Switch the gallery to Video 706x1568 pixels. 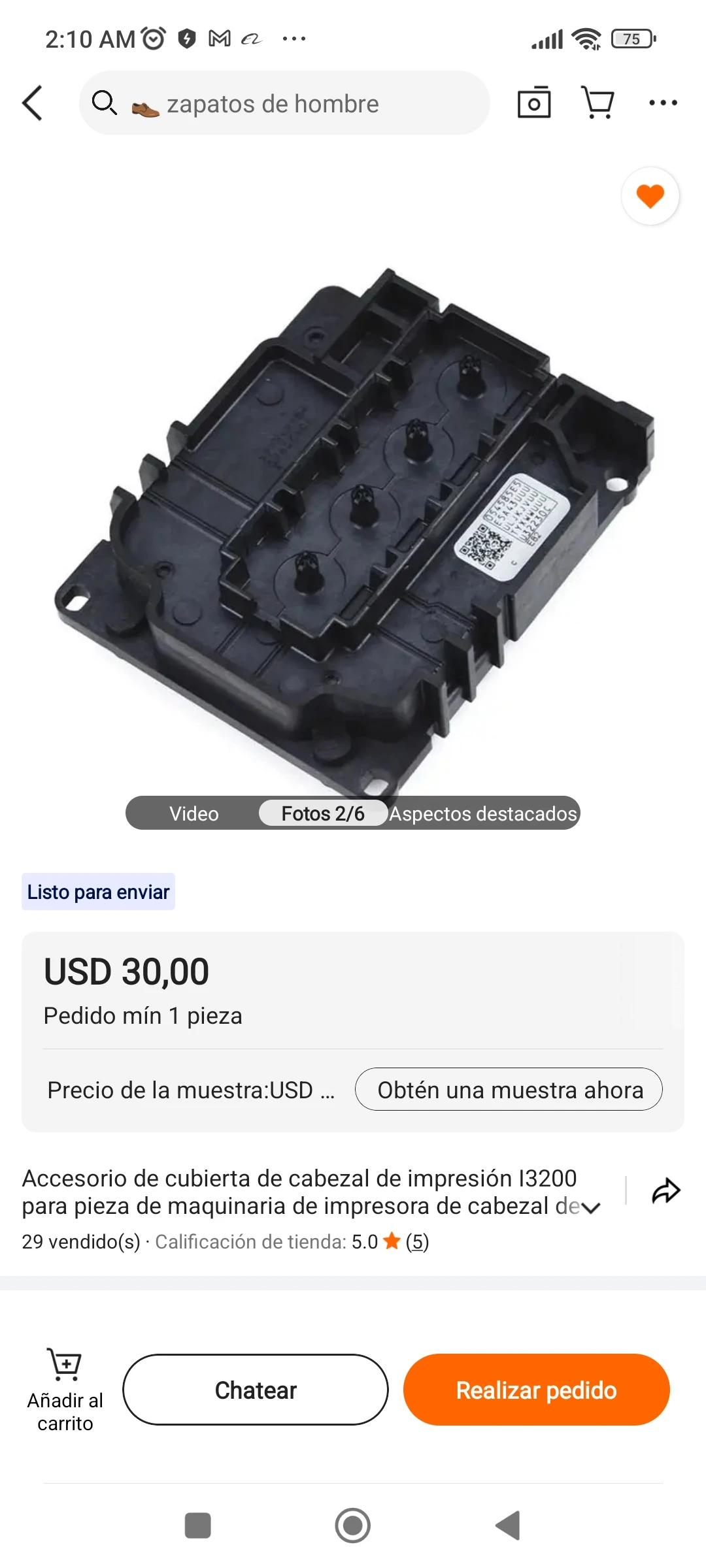coord(194,813)
